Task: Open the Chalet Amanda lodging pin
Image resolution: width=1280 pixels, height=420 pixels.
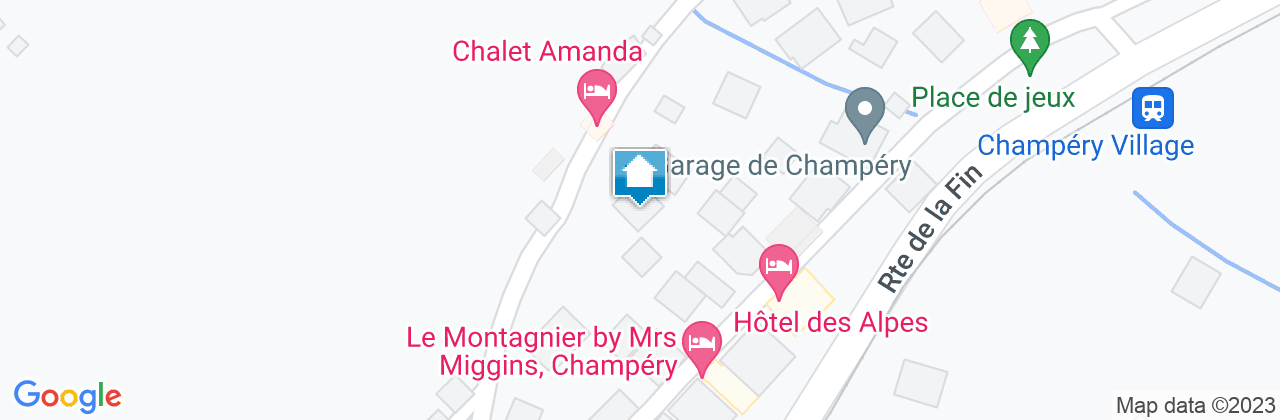Action: pos(597,90)
